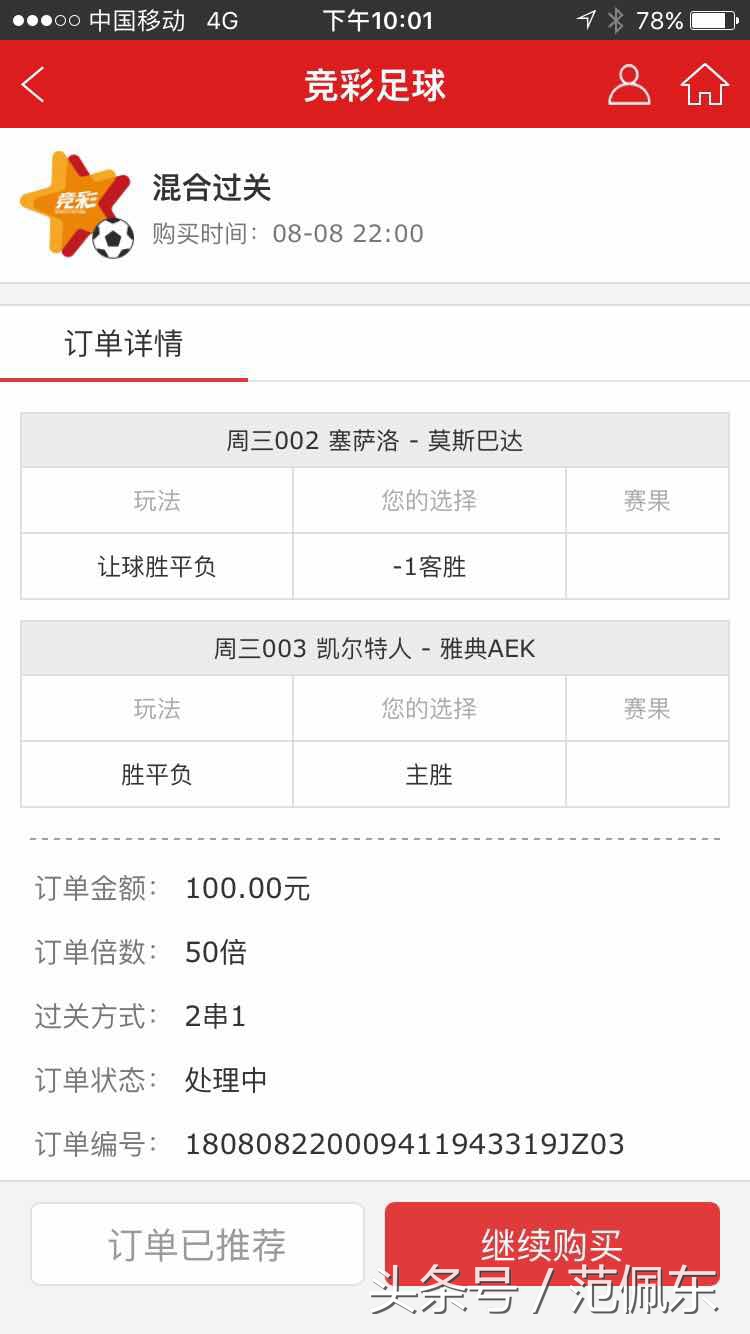Select match 周三002 塞萨洛 - 莫斯巴达
This screenshot has height=1334, width=750.
(375, 440)
